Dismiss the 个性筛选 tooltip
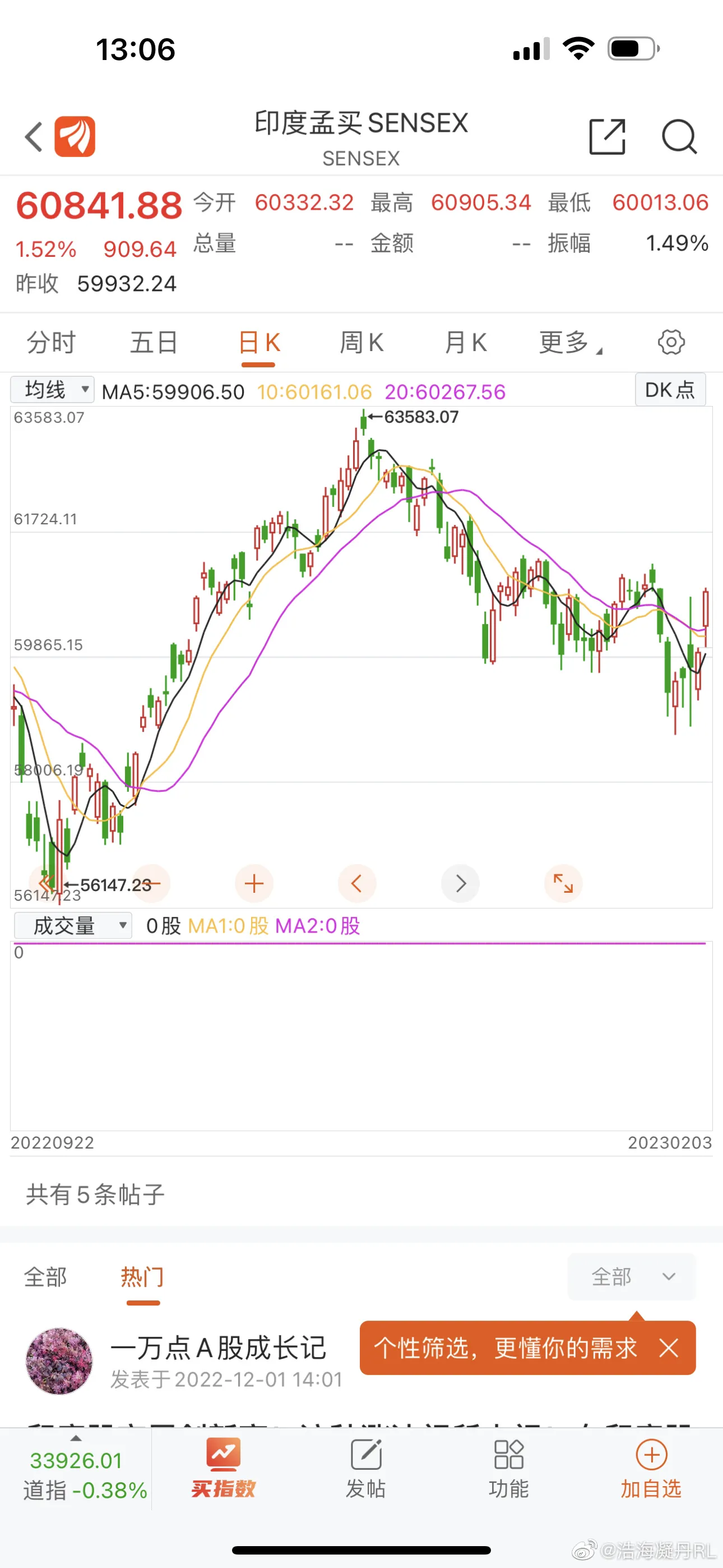Viewport: 723px width, 1568px height. coord(668,1348)
